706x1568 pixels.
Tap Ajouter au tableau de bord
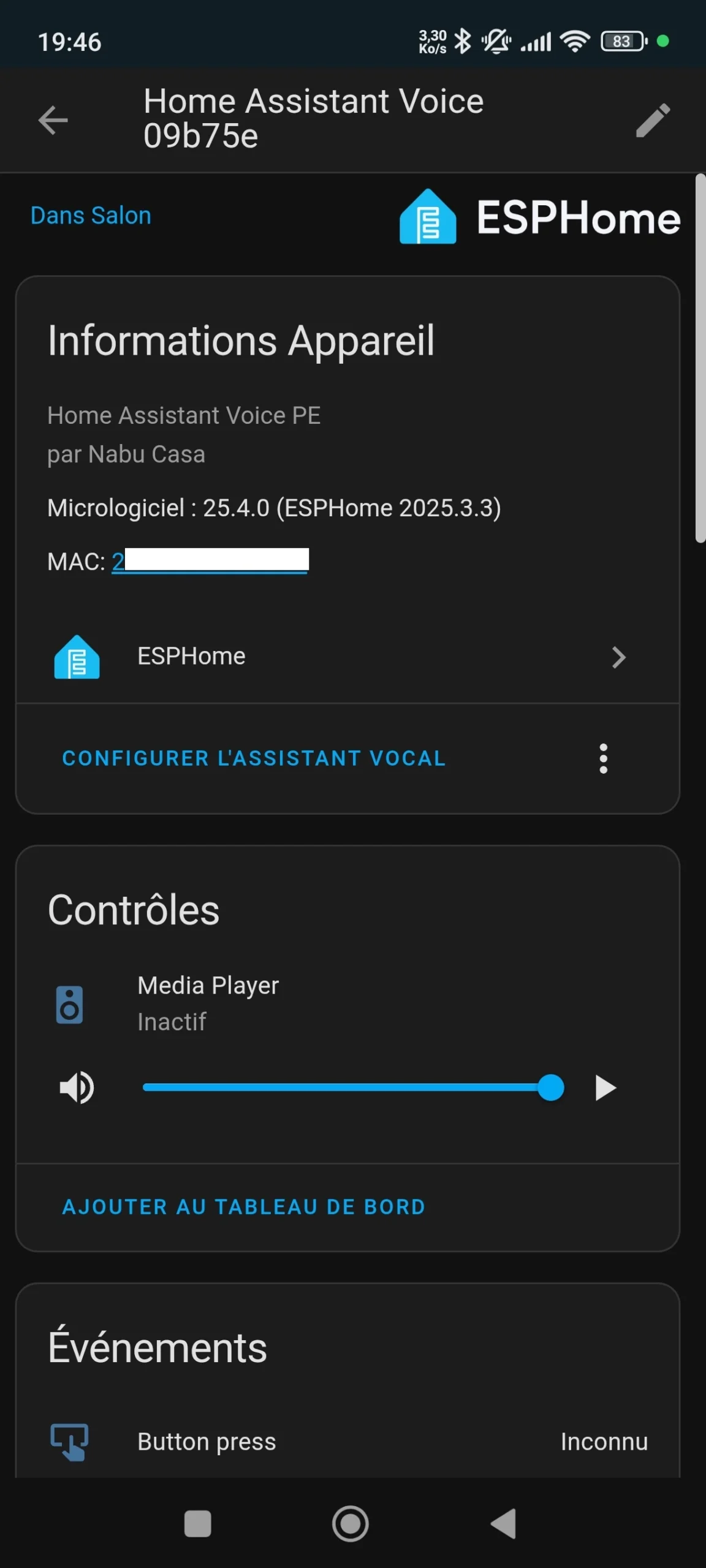[x=244, y=1207]
